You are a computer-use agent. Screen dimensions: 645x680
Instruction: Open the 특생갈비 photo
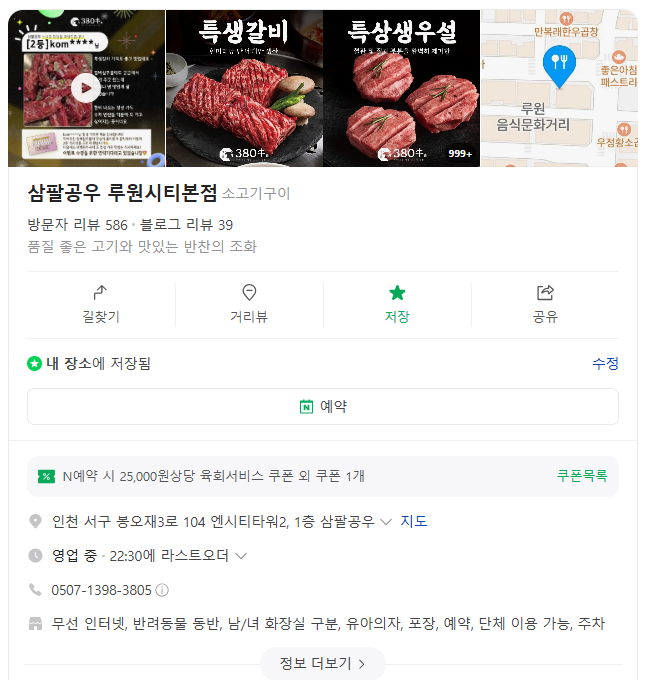coord(243,88)
